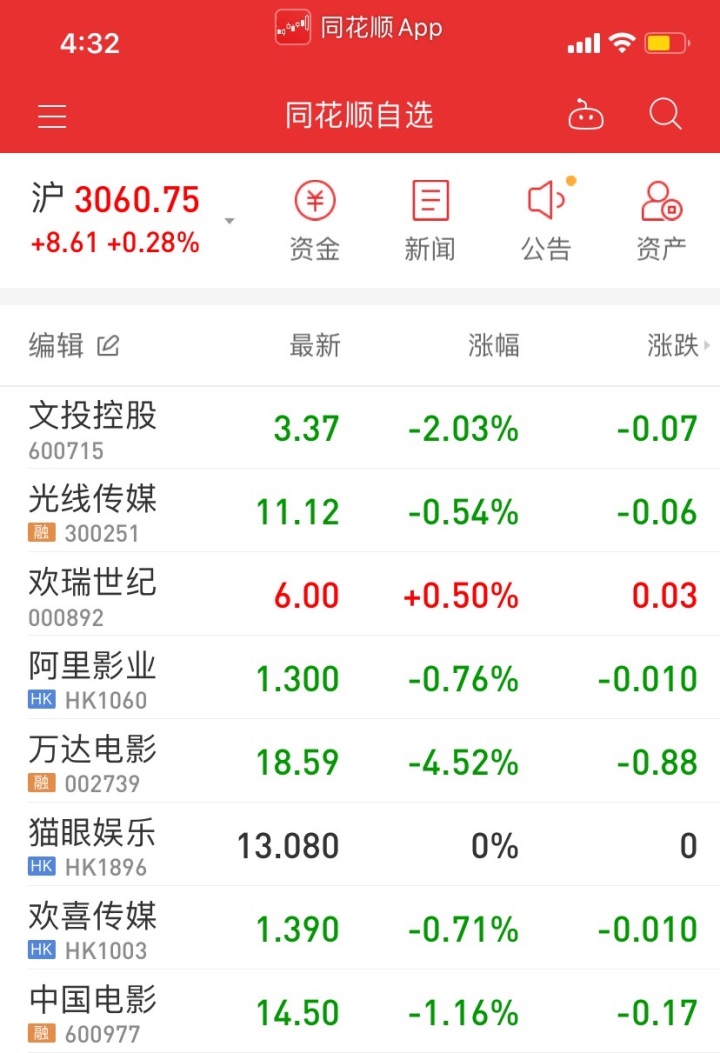Expand the 沪 index dropdown arrow

(230, 221)
